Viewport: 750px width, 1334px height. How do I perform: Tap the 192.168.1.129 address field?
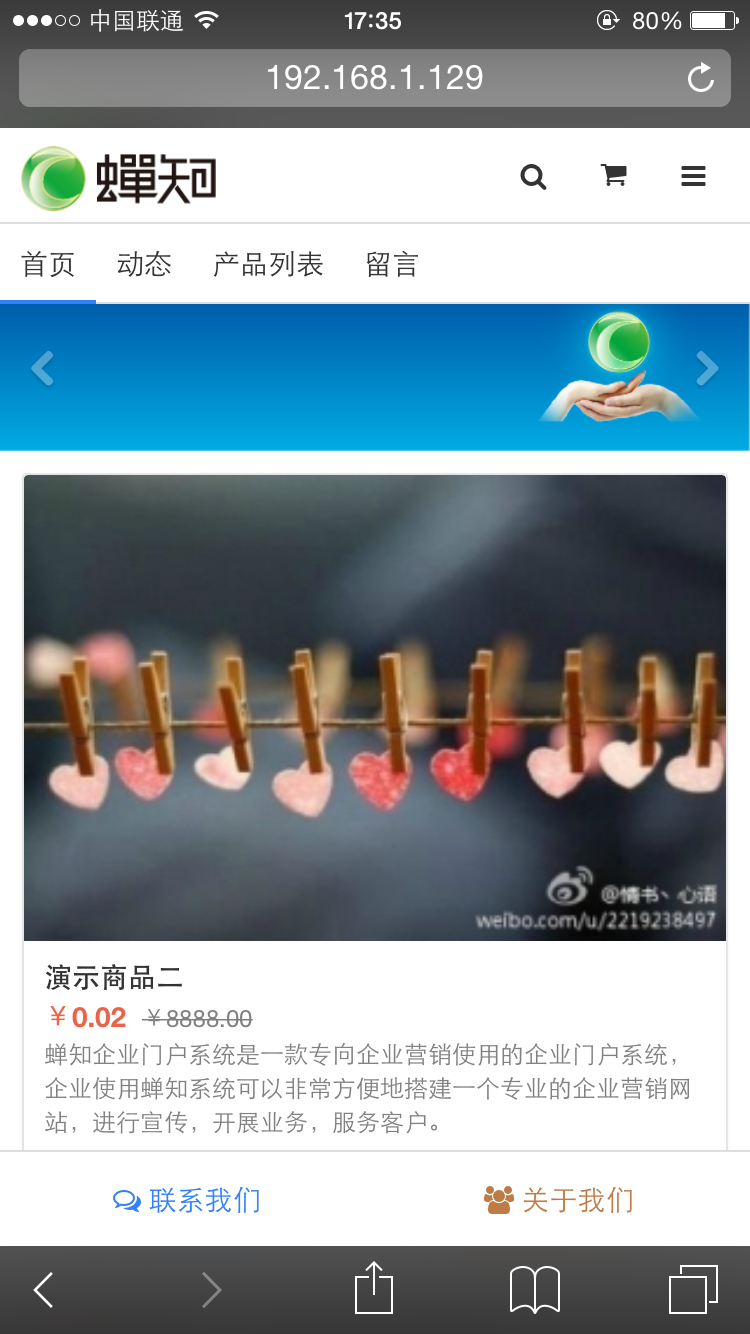tap(375, 78)
